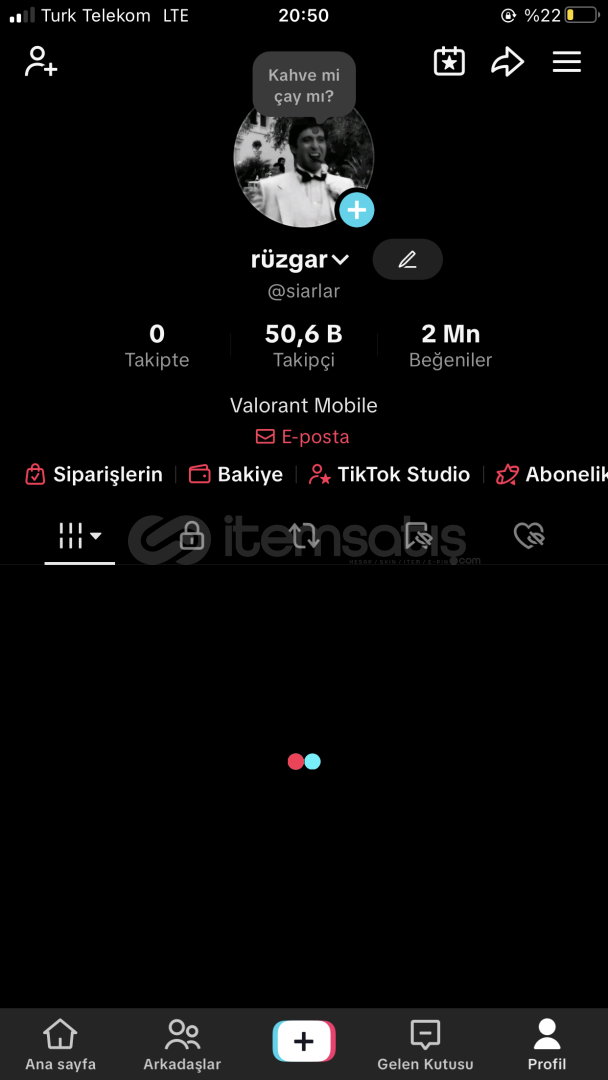This screenshot has width=608, height=1080.
Task: Create a new post with the plus button
Action: pos(304,1041)
